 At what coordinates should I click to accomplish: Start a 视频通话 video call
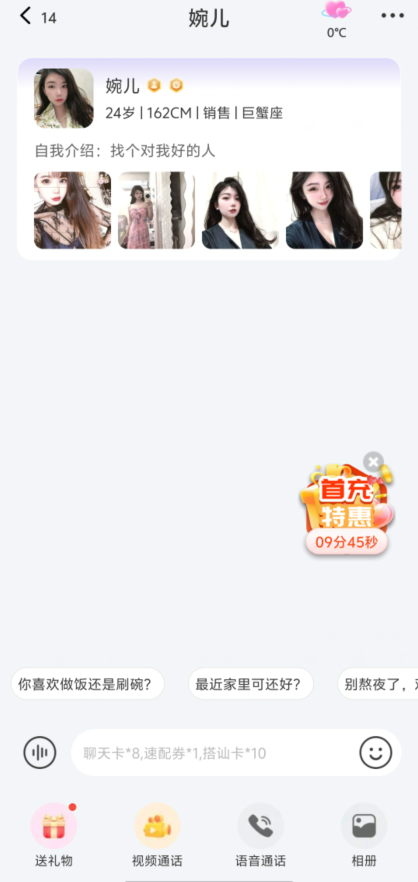[157, 835]
